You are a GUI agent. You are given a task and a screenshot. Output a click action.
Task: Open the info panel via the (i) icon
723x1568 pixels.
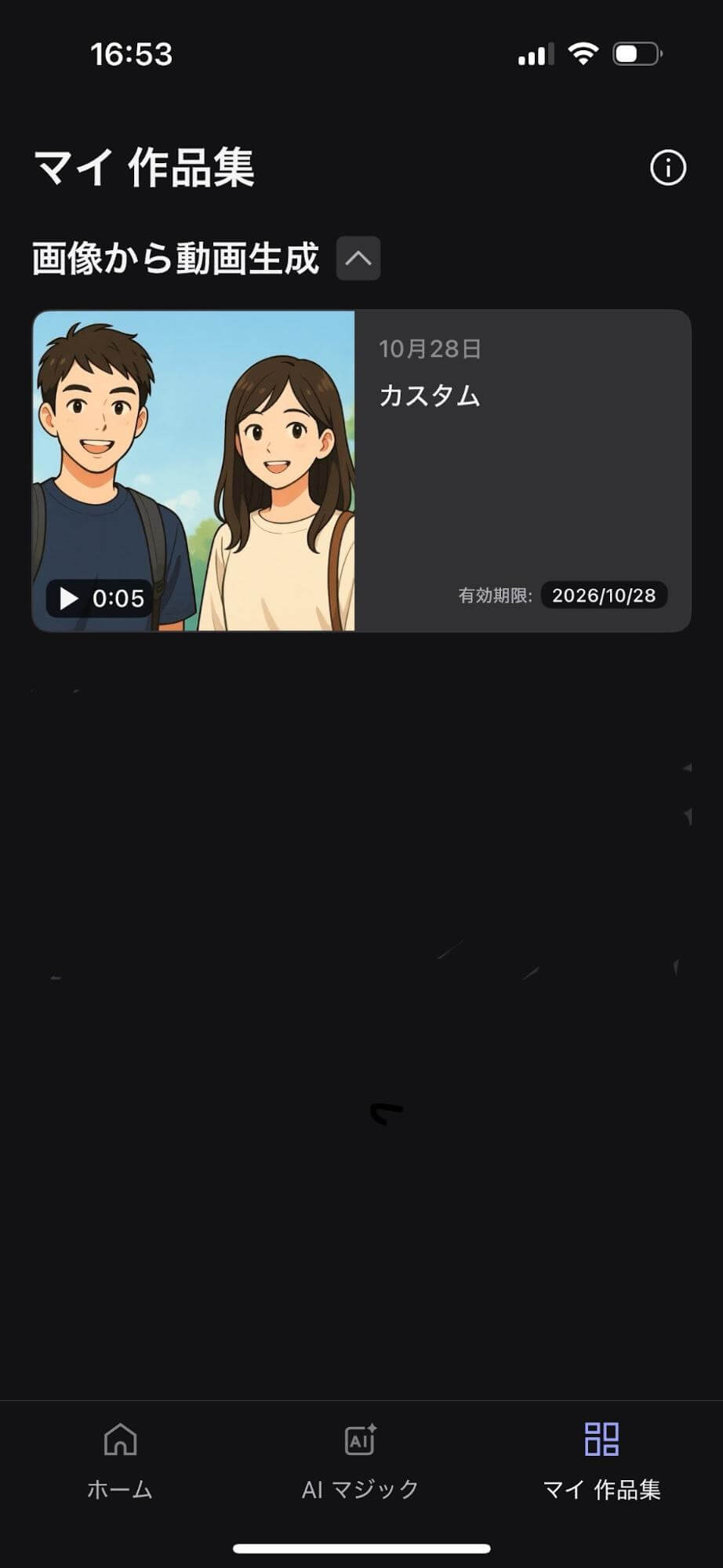click(667, 167)
